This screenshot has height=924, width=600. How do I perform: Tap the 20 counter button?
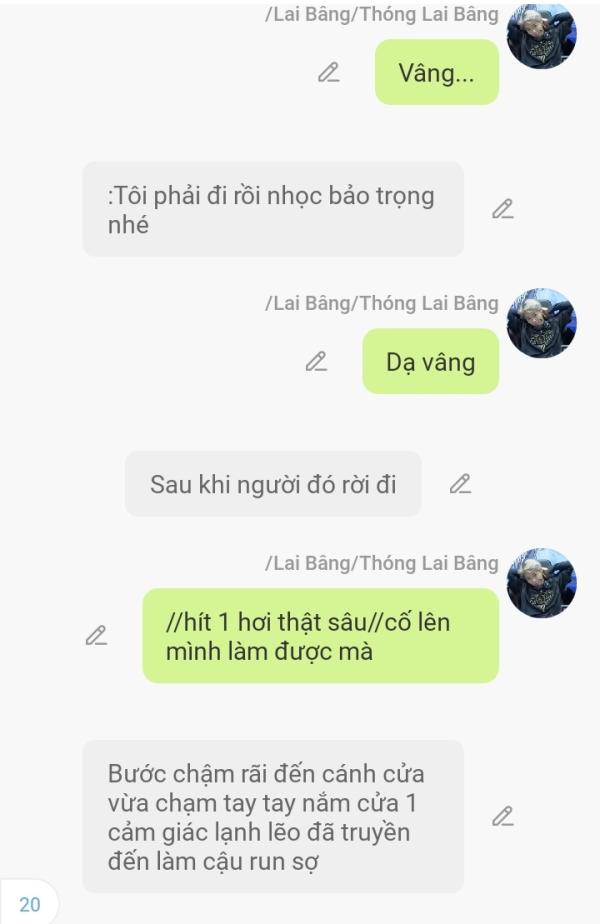pos(29,904)
